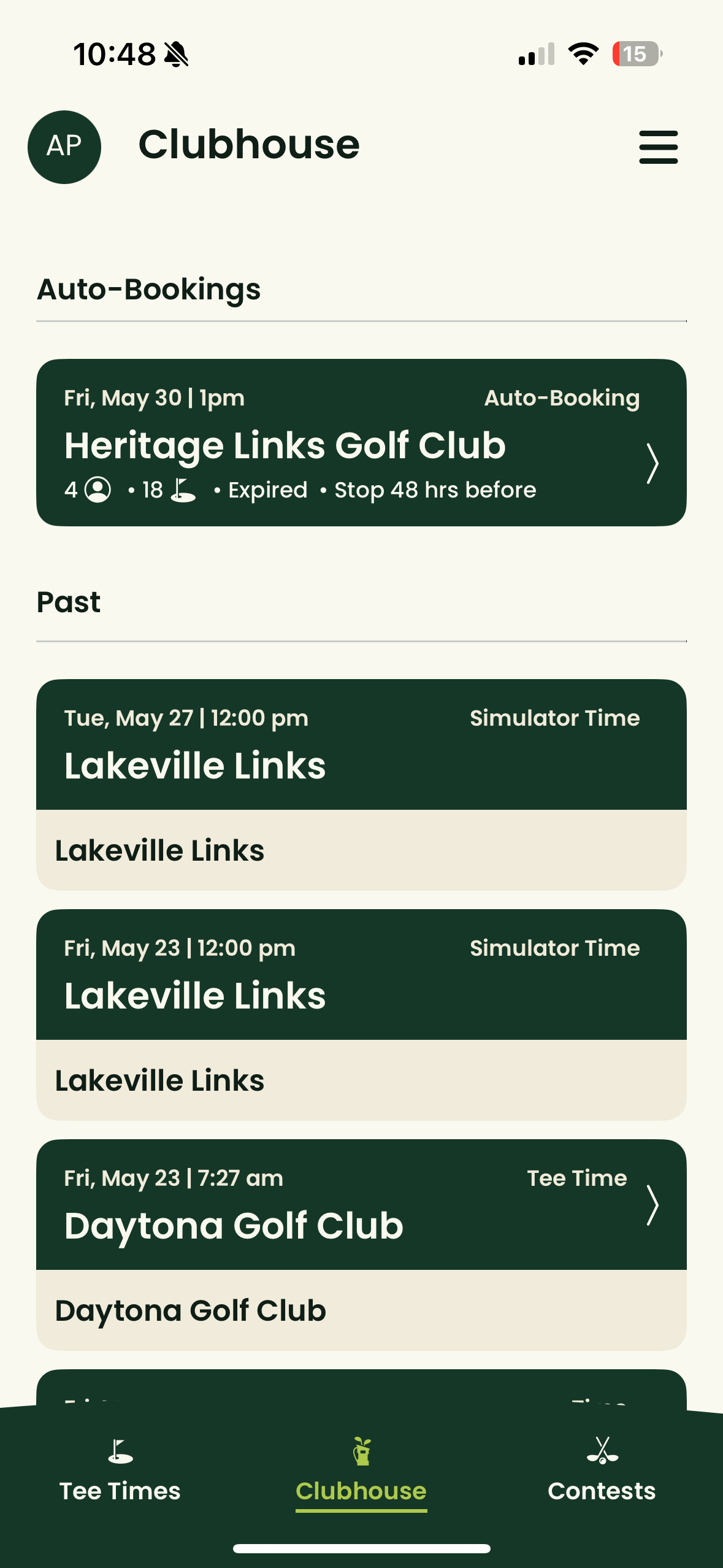This screenshot has height=1568, width=723.
Task: Open the Tue, May 27 Lakeville Links booking
Action: 361,785
